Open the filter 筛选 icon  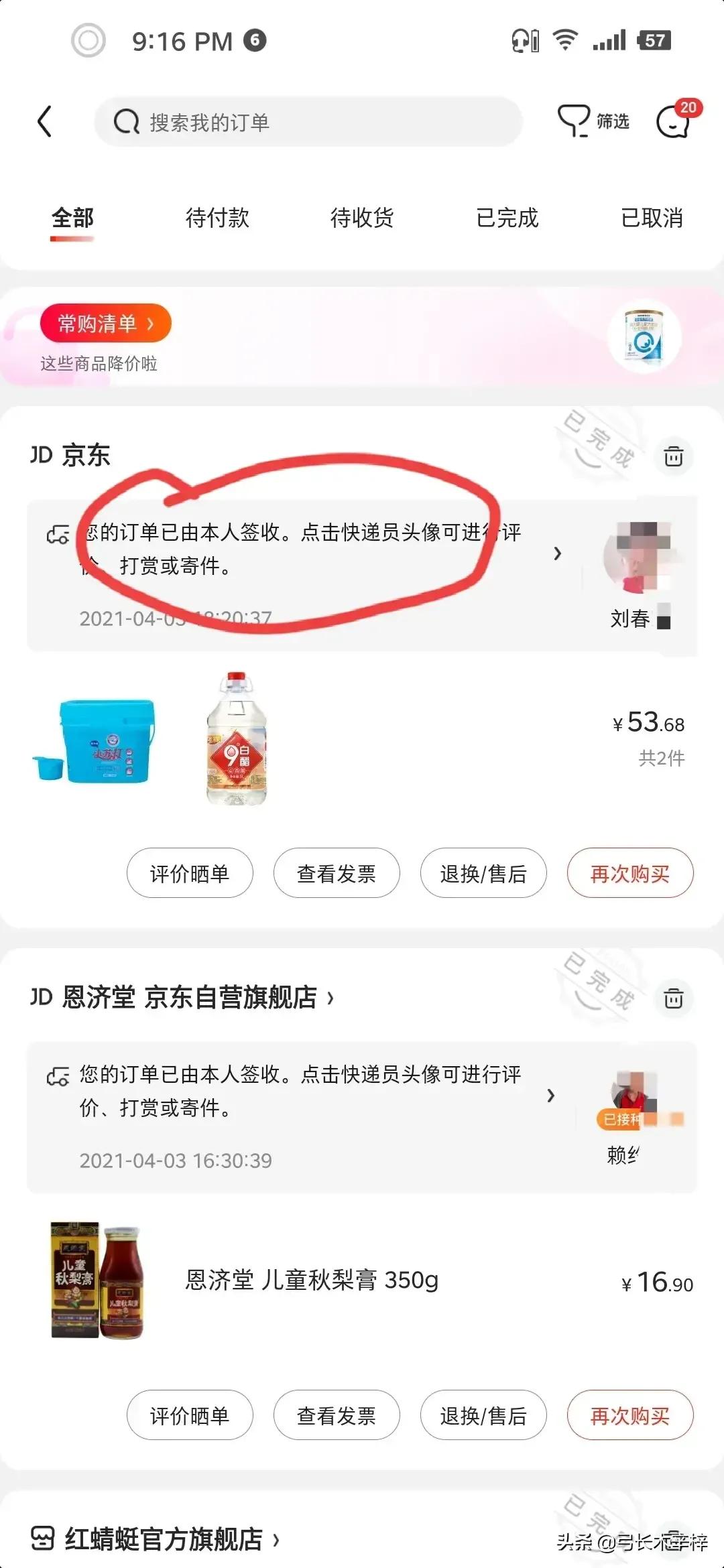click(595, 122)
